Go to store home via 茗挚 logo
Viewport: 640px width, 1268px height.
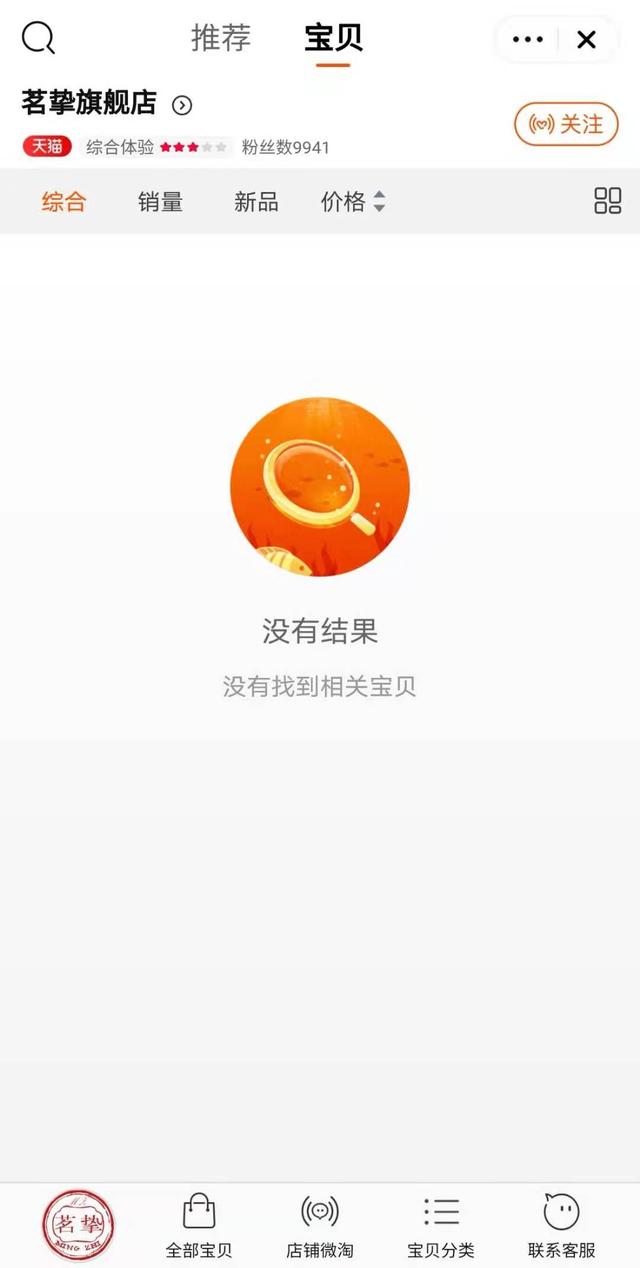[78, 1226]
